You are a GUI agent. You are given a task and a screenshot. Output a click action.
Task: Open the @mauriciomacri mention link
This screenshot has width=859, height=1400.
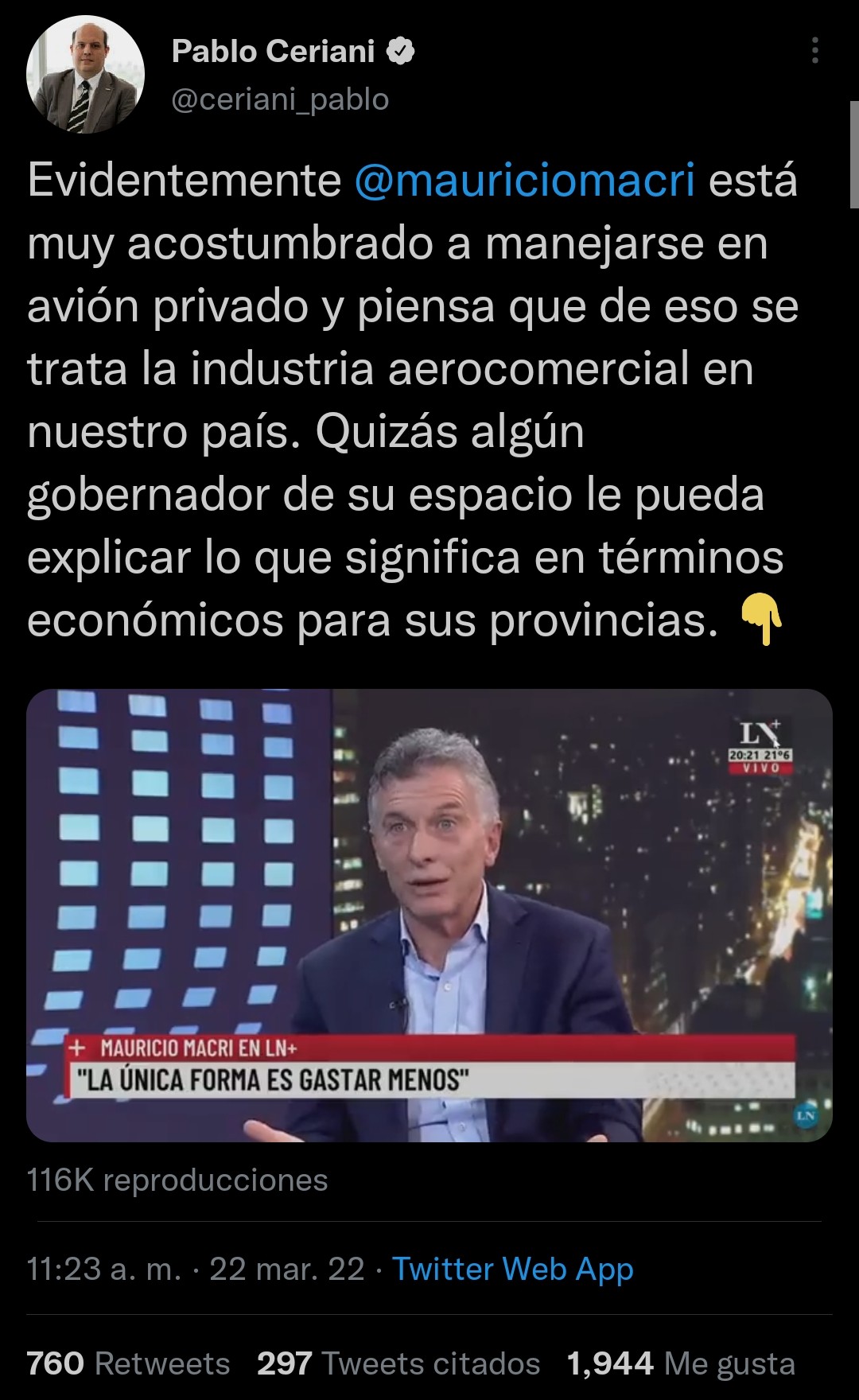(524, 180)
